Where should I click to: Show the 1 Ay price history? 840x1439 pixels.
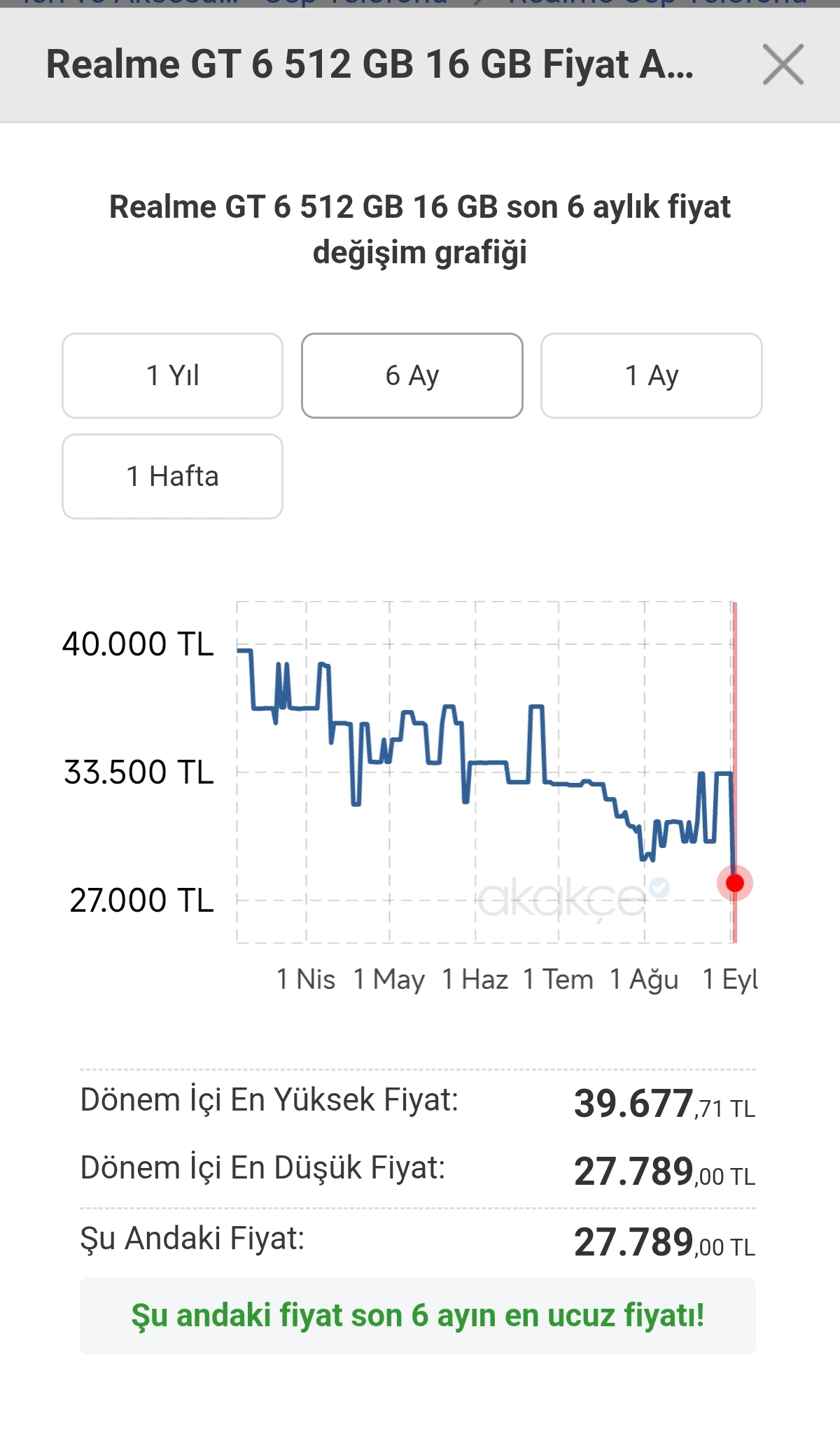point(652,376)
